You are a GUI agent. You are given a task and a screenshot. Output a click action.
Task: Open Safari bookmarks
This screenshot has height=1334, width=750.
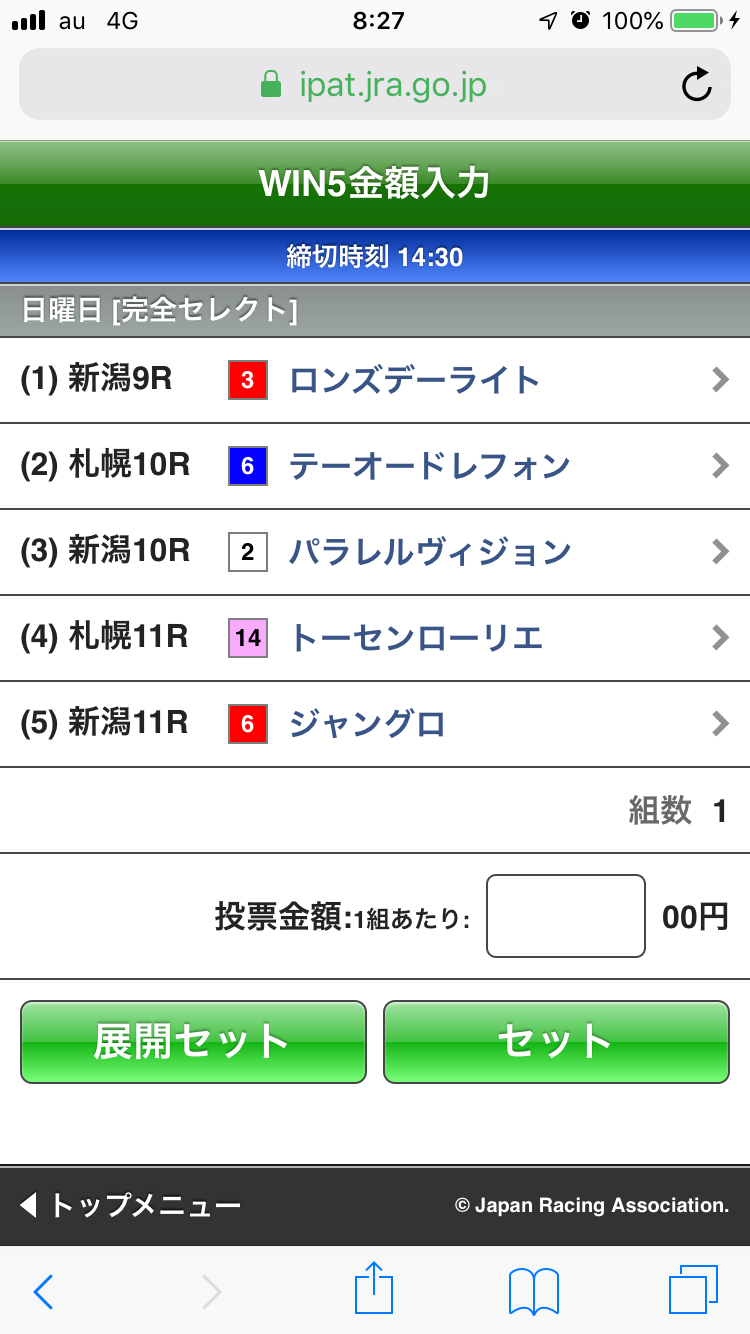(534, 1291)
